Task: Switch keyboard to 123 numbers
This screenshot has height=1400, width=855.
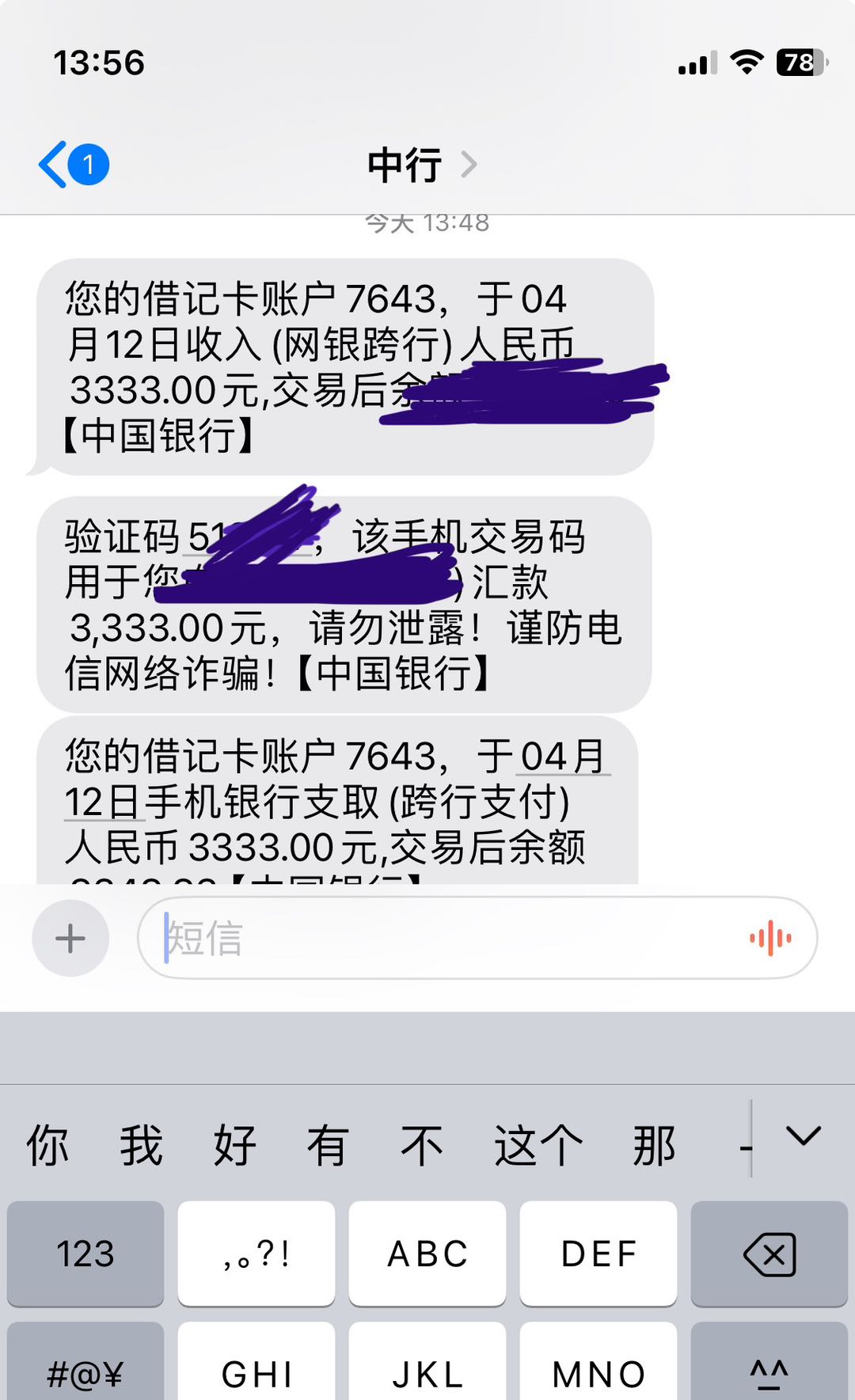Action: [x=85, y=1254]
